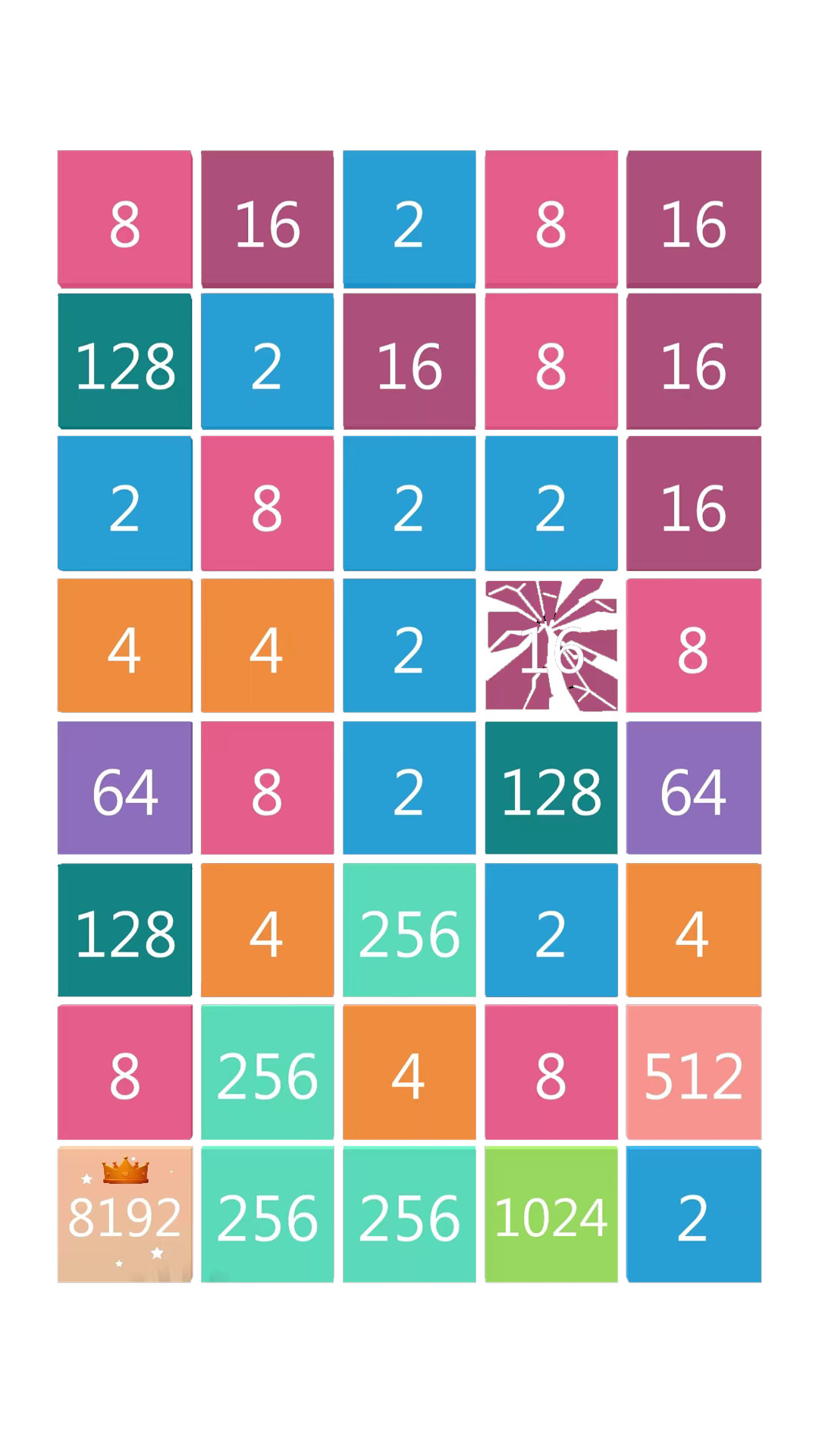Hit the cracked 16 tile
819x1456 pixels.
click(551, 645)
